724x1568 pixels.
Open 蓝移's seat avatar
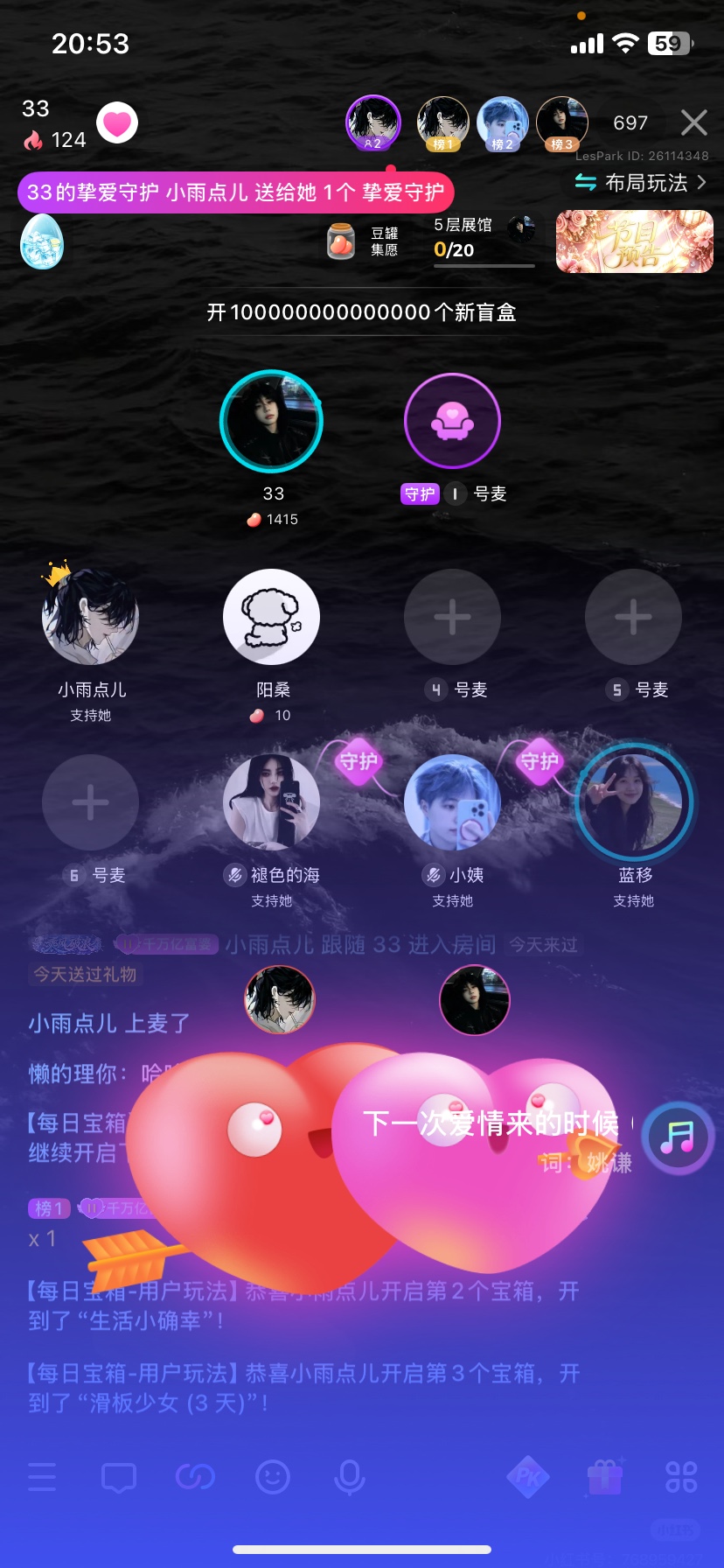[x=634, y=803]
